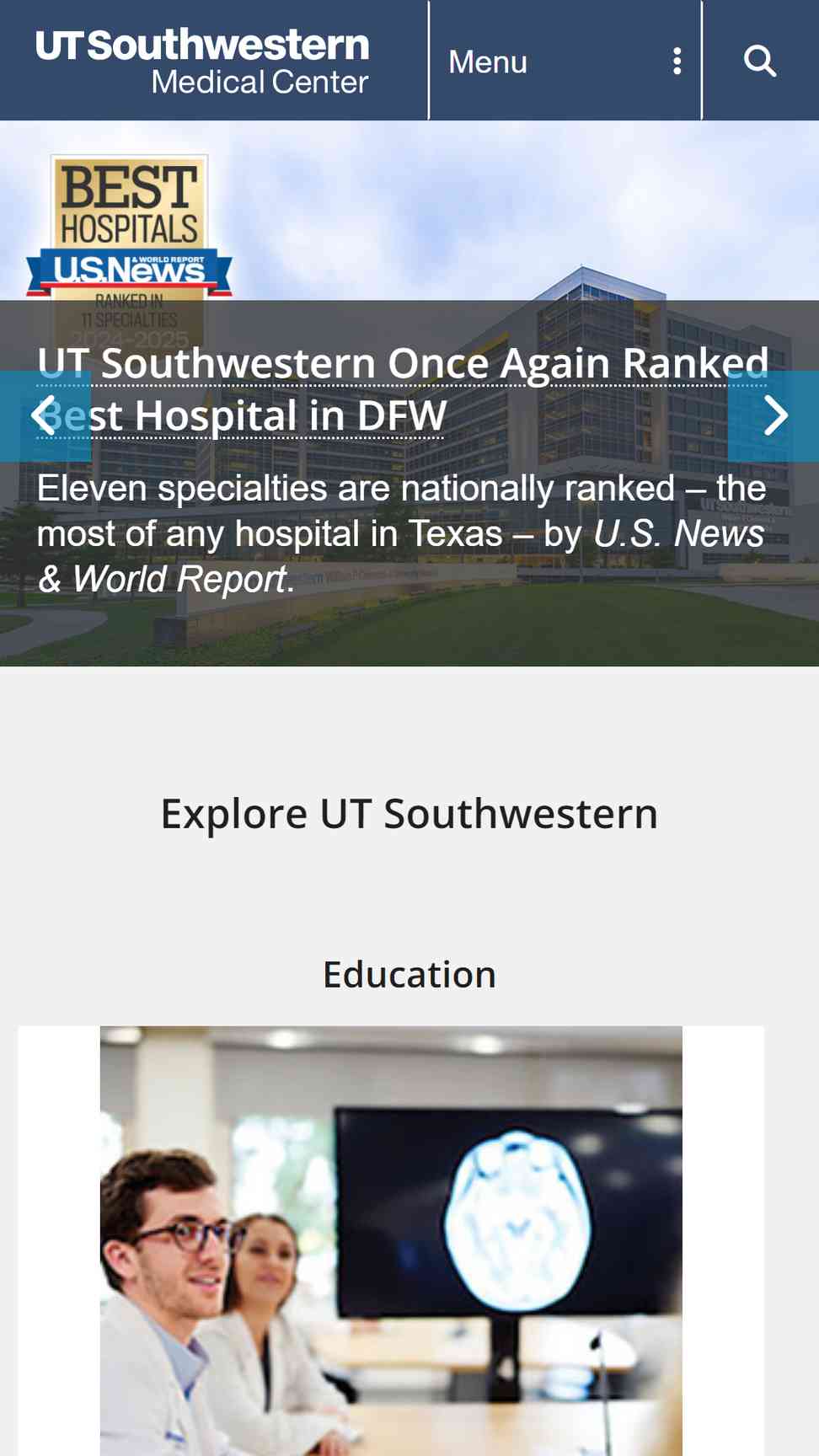This screenshot has width=819, height=1456.
Task: Open the Education card image
Action: [391, 1240]
